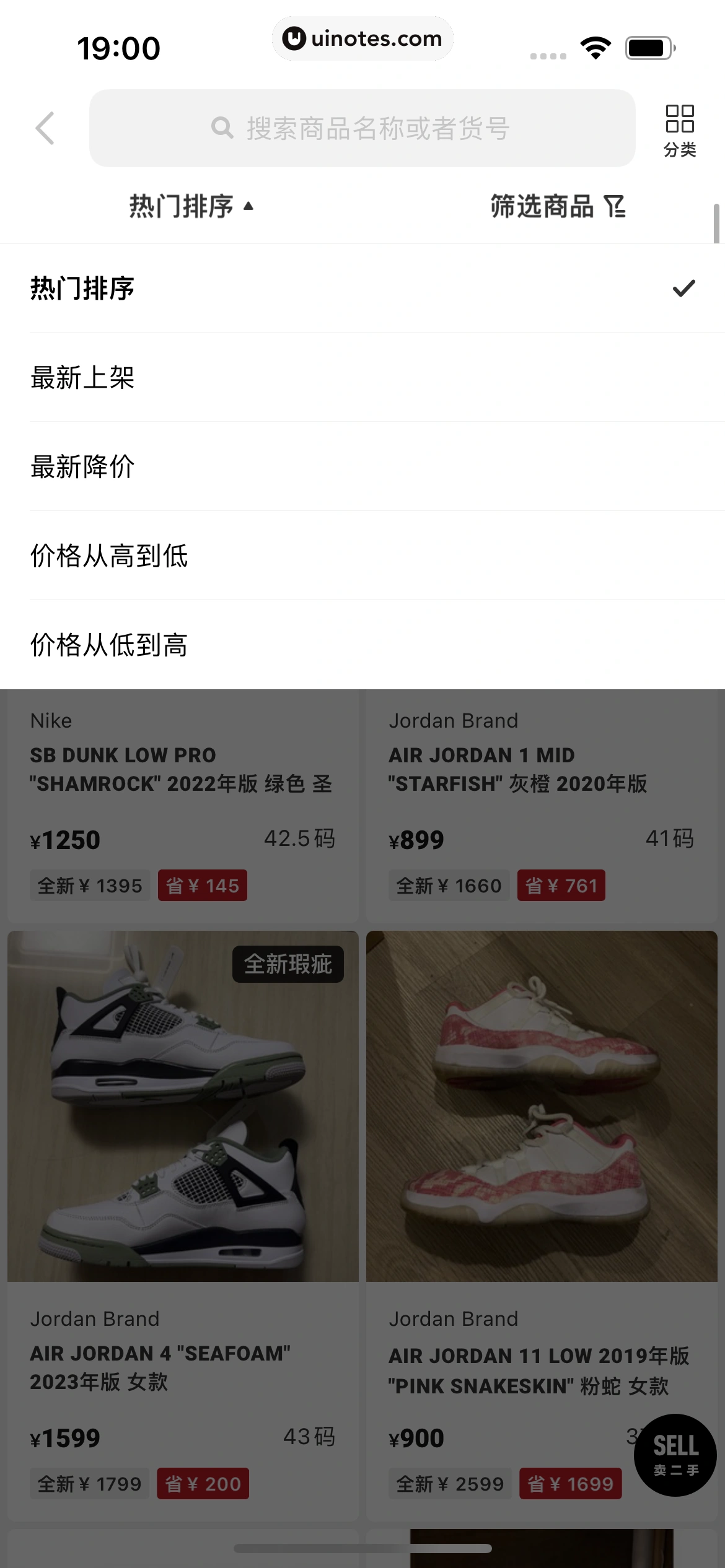Sort by 价格从低到高

(x=362, y=645)
